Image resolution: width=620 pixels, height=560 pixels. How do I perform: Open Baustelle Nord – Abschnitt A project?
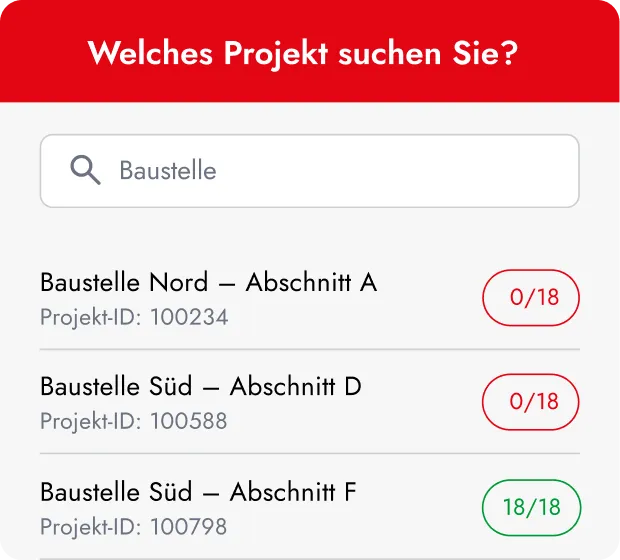pyautogui.click(x=209, y=298)
